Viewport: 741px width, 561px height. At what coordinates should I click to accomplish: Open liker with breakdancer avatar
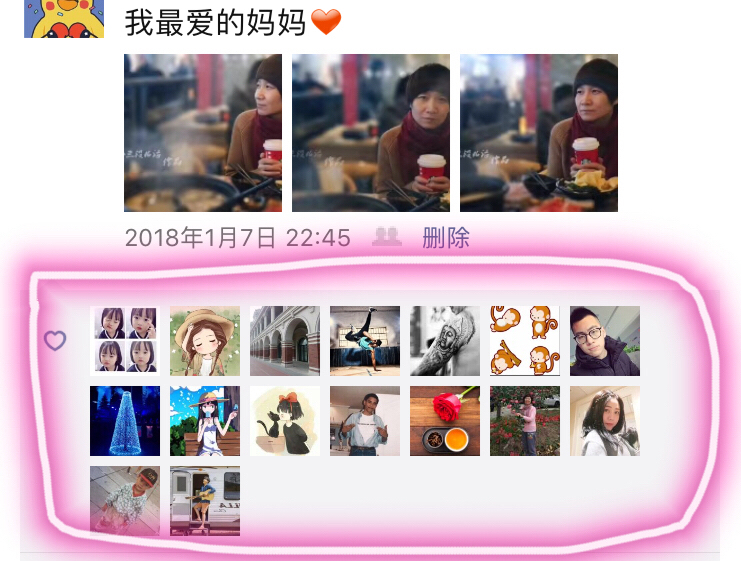pos(365,341)
